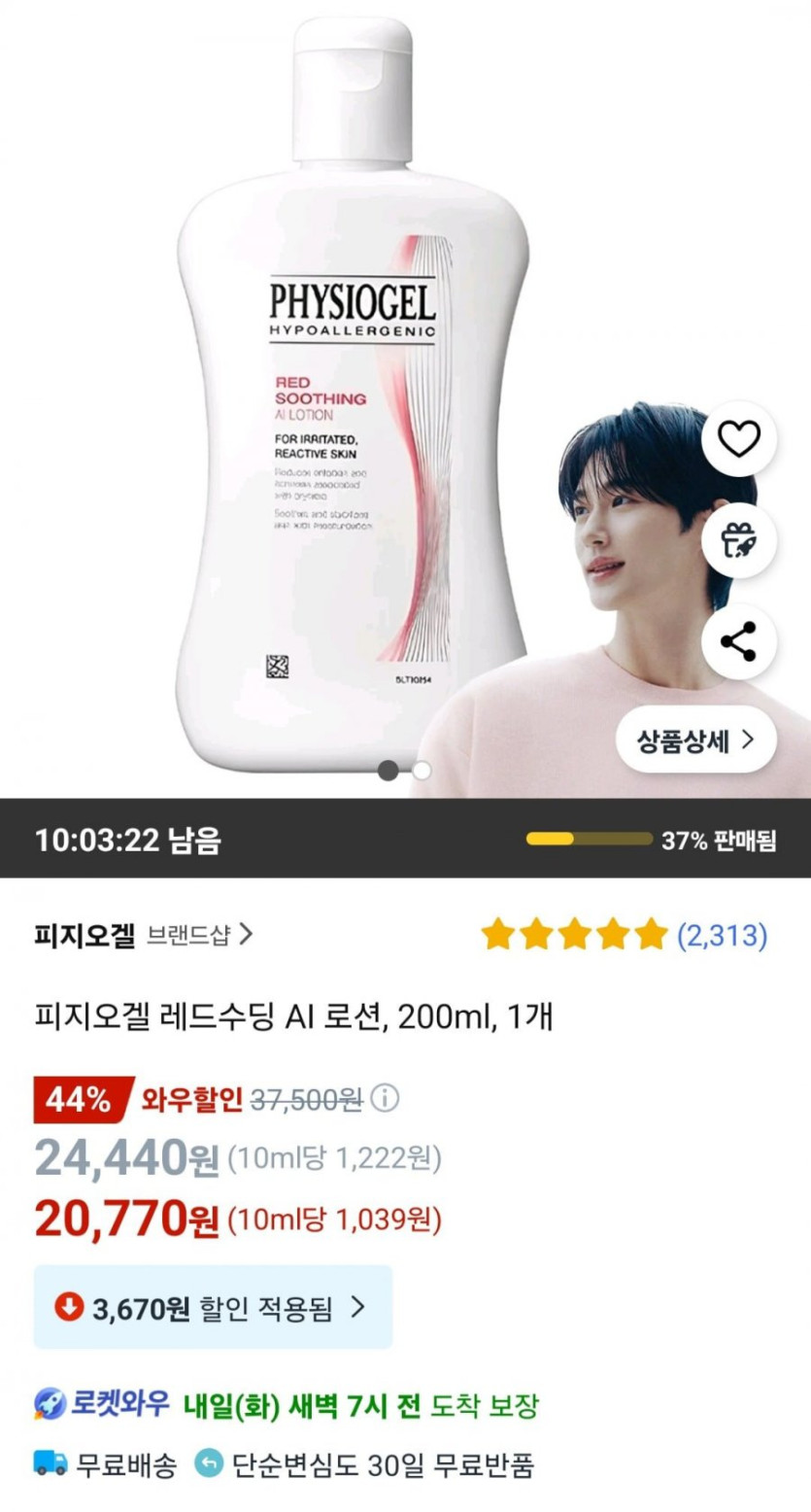
Task: Go to the second product image dot
Action: (422, 771)
